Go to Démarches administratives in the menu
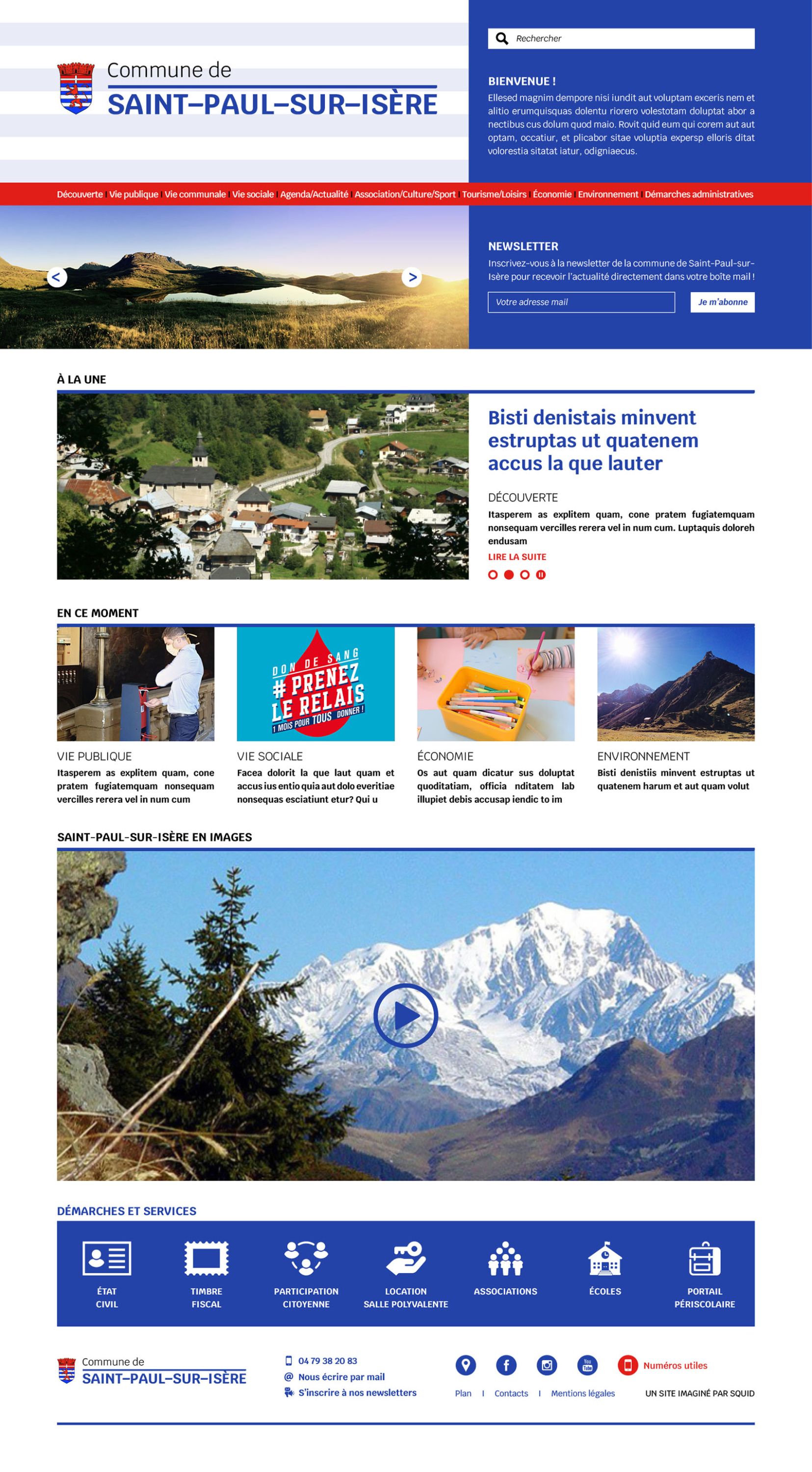812x1472 pixels. (x=698, y=194)
